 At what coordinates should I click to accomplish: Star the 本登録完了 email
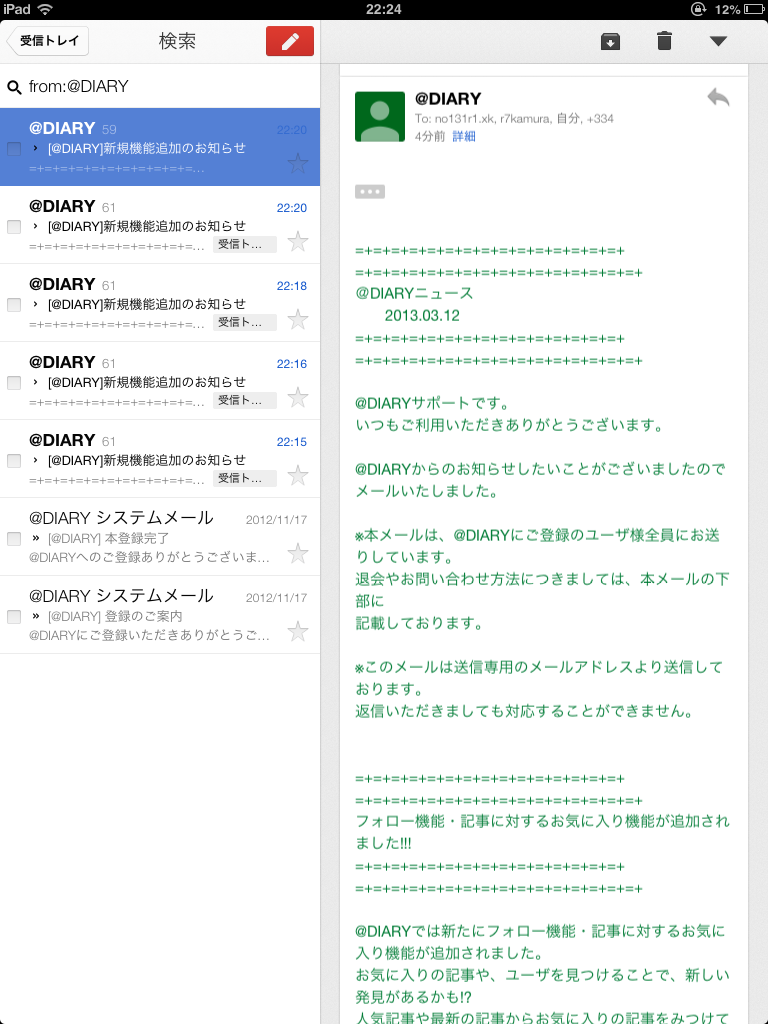298,554
